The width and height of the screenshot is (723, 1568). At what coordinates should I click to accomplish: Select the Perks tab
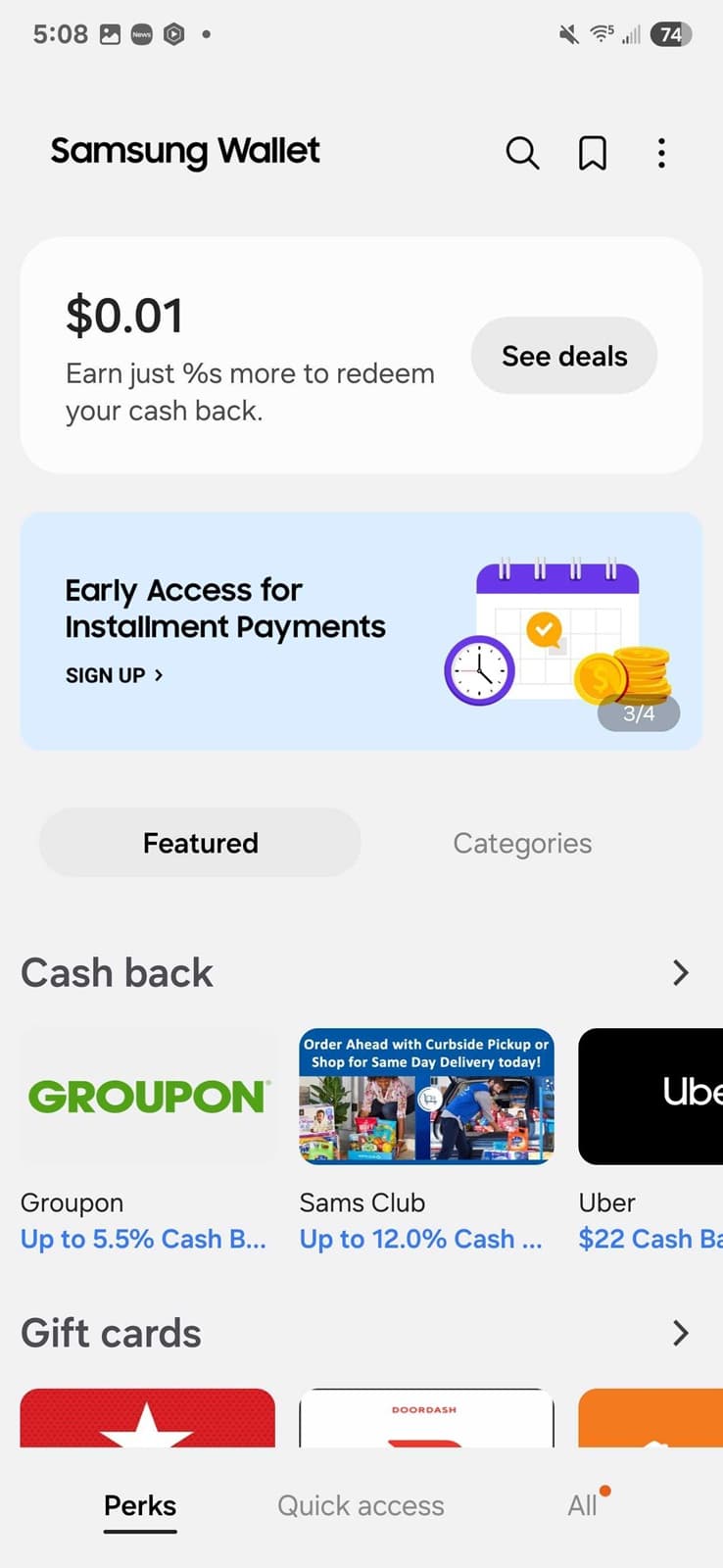(x=140, y=1505)
